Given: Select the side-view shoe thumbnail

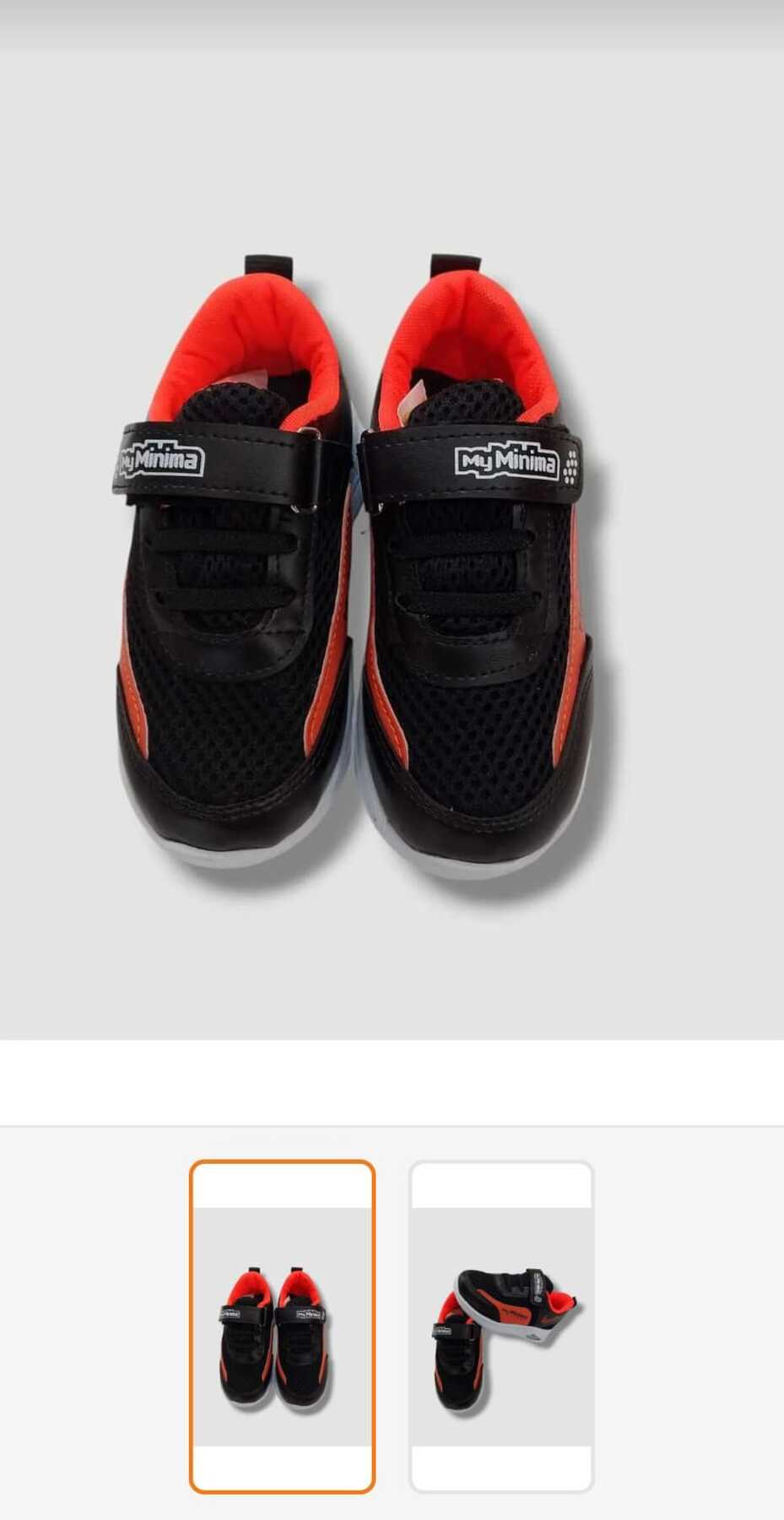Looking at the screenshot, I should 501,1327.
